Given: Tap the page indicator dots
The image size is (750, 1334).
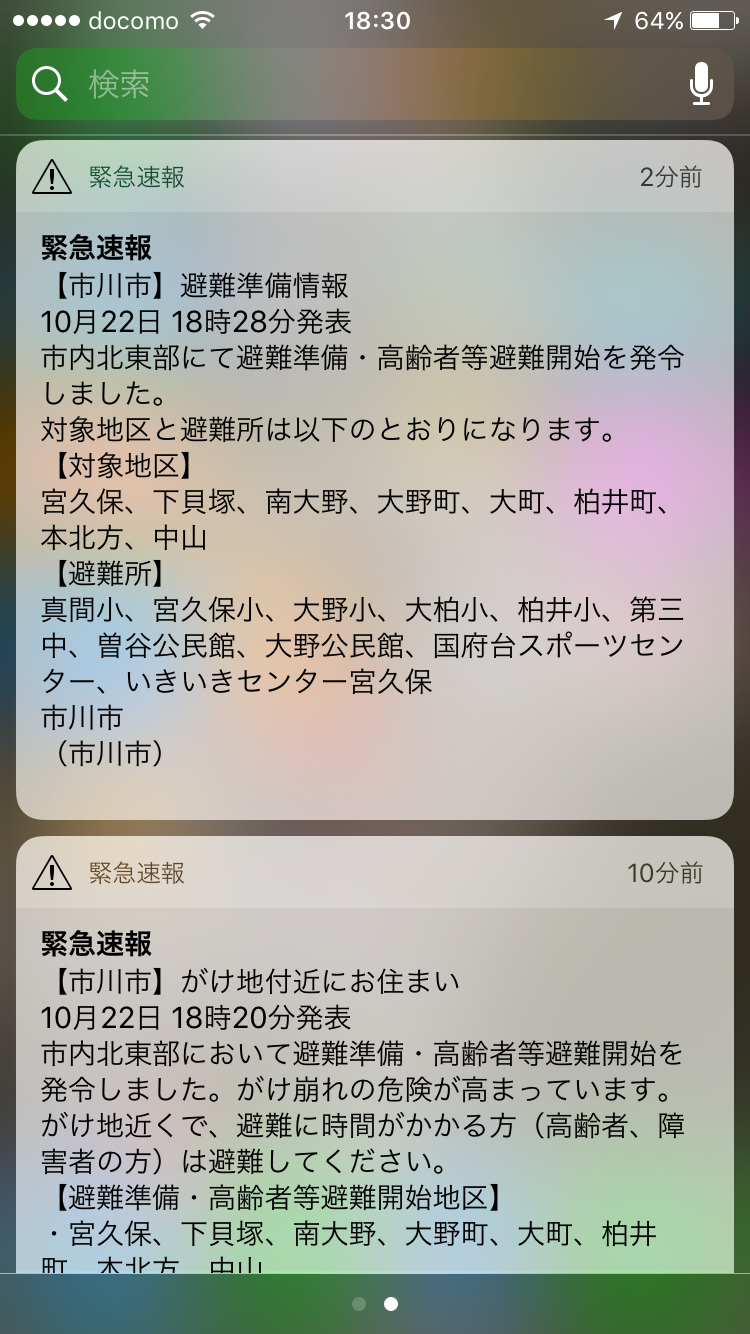Looking at the screenshot, I should (x=375, y=1304).
